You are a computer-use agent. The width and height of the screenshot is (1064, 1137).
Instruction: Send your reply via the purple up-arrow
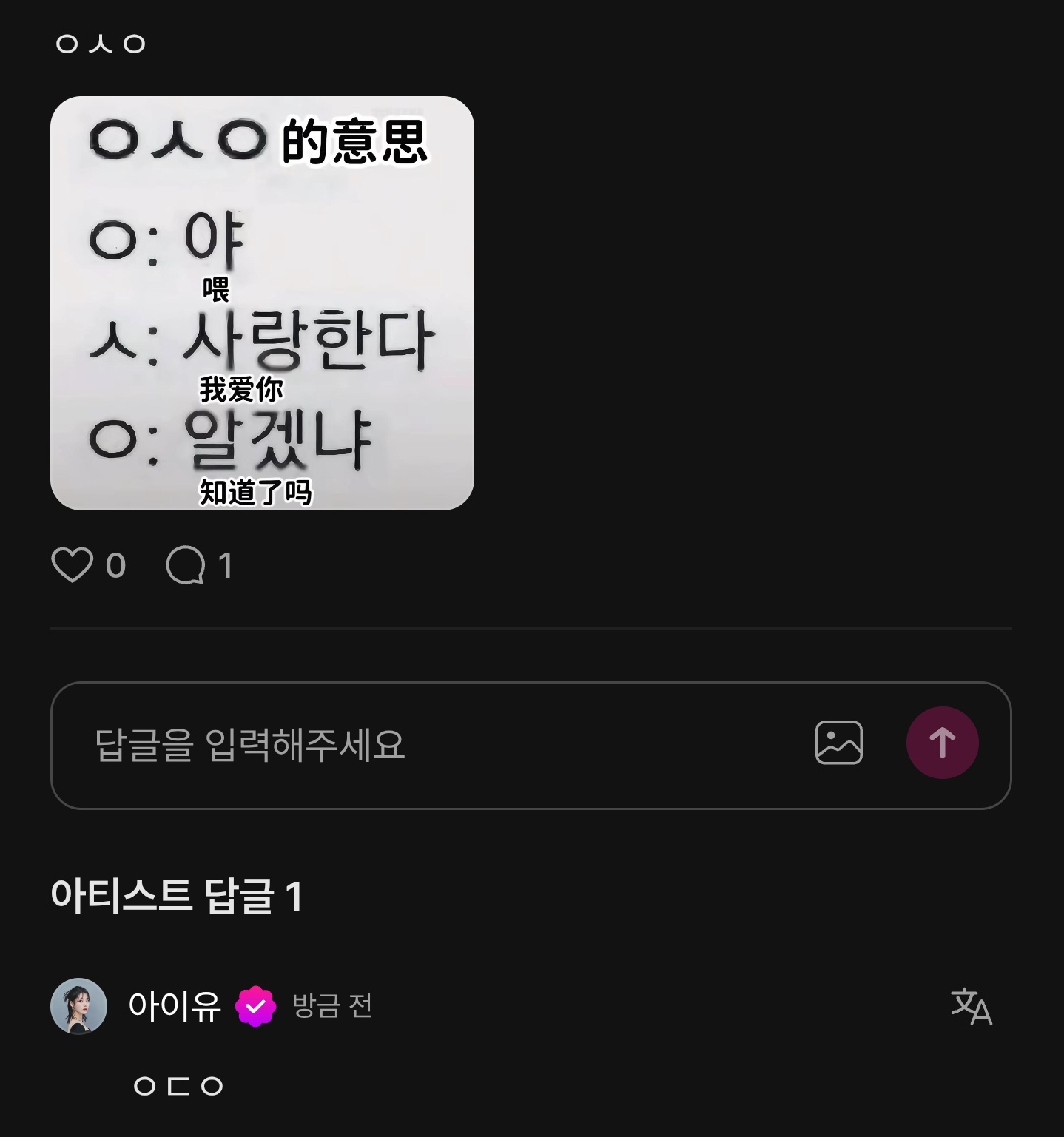[942, 743]
